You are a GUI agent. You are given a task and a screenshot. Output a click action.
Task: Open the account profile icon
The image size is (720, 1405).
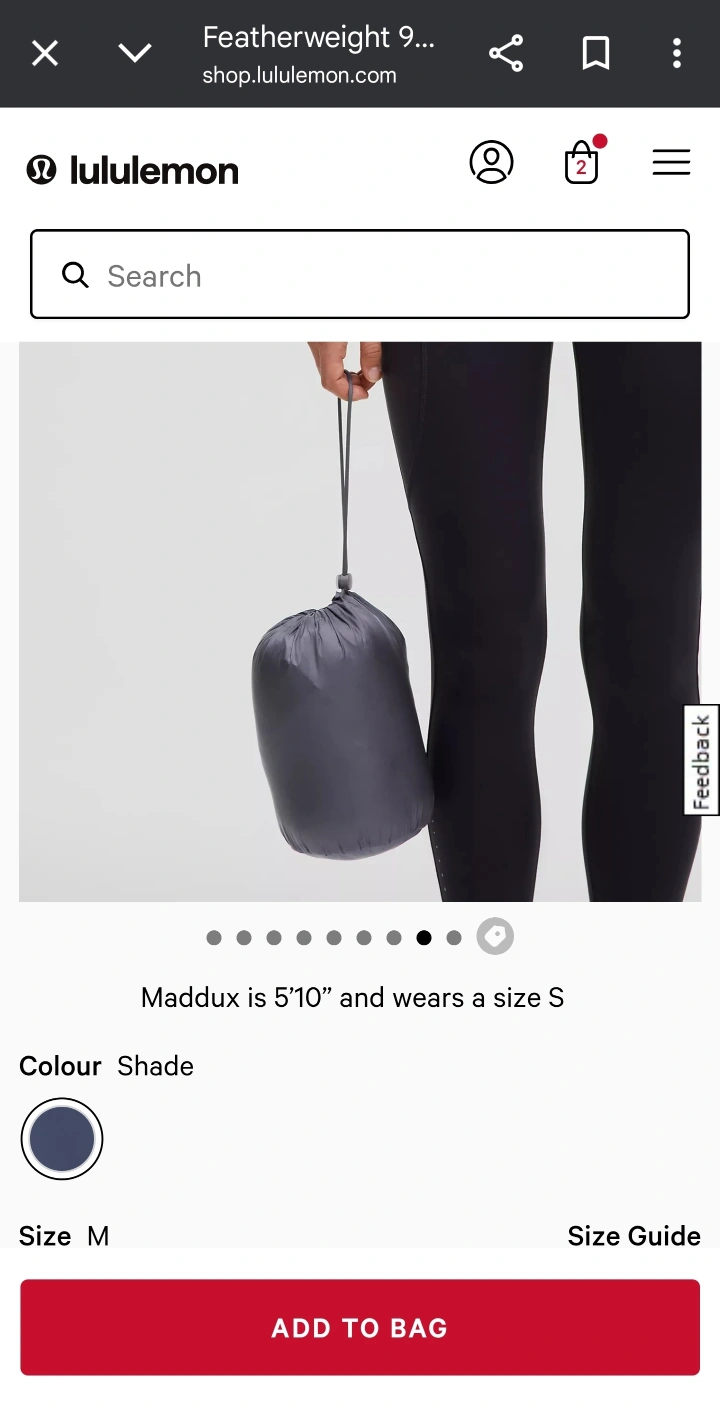click(491, 162)
